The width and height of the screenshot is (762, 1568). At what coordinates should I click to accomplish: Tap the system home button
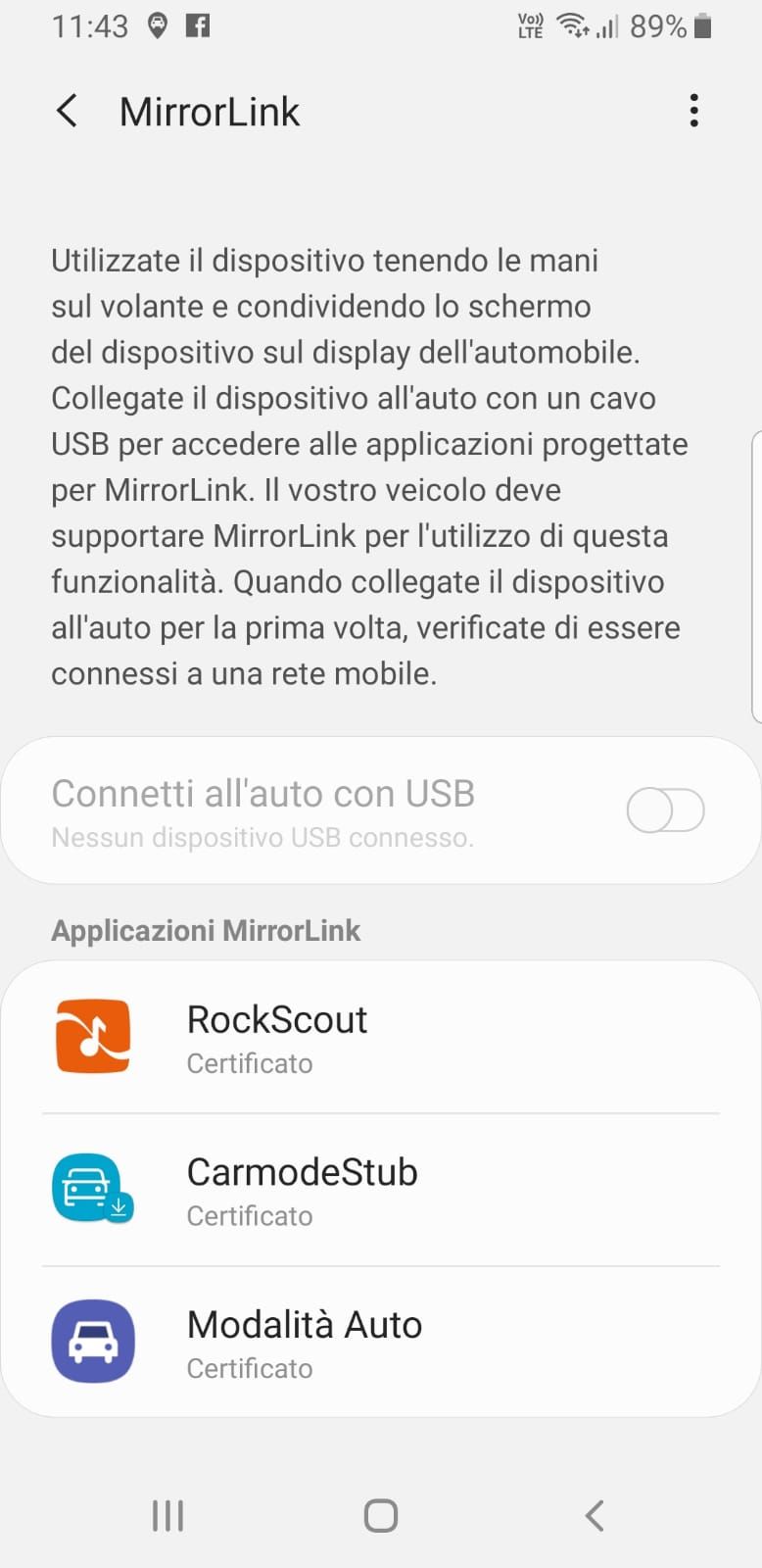(x=380, y=1515)
